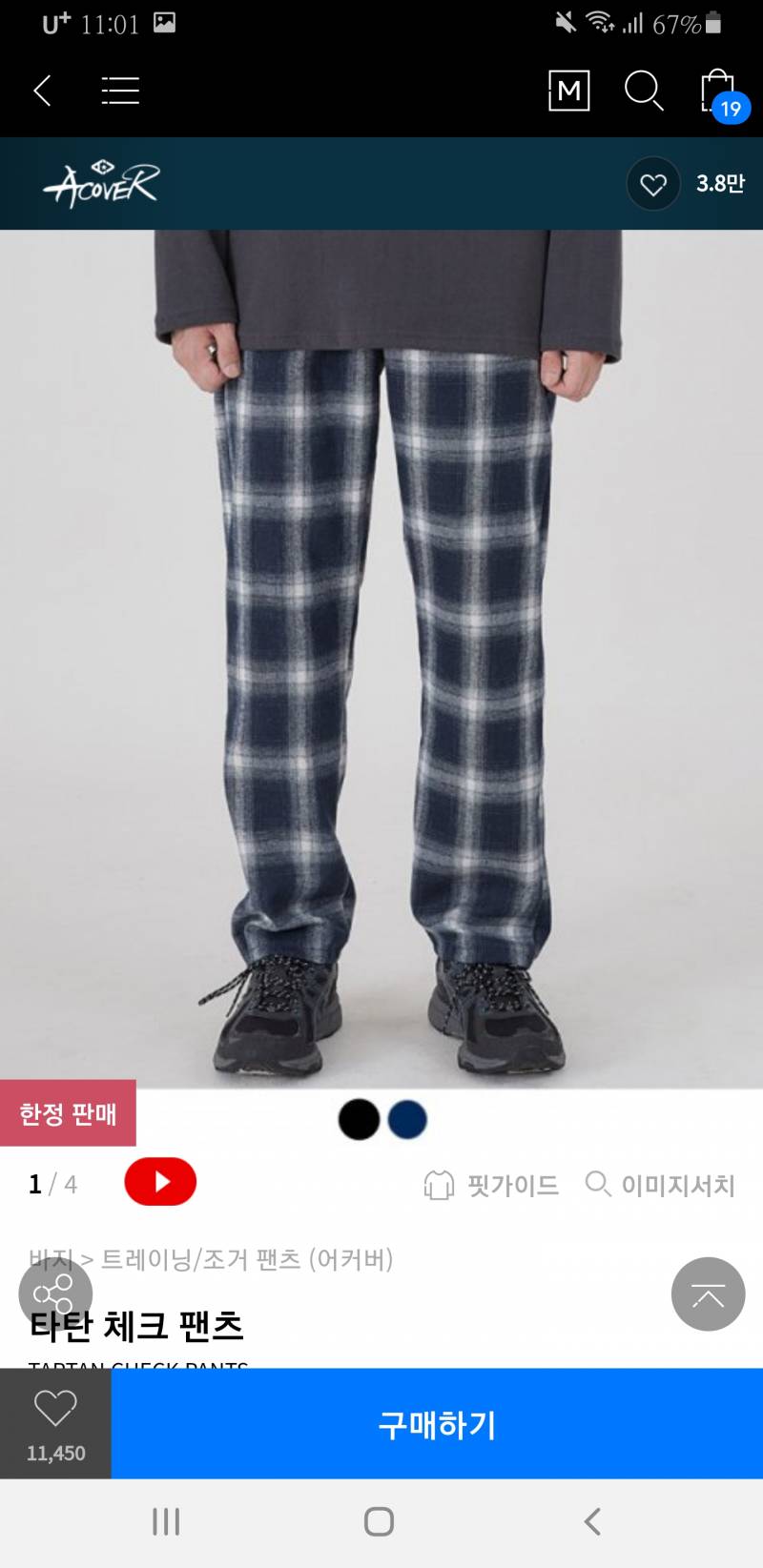Screen dimensions: 763x1568
Task: Select the navy color swatch
Action: click(x=406, y=1119)
